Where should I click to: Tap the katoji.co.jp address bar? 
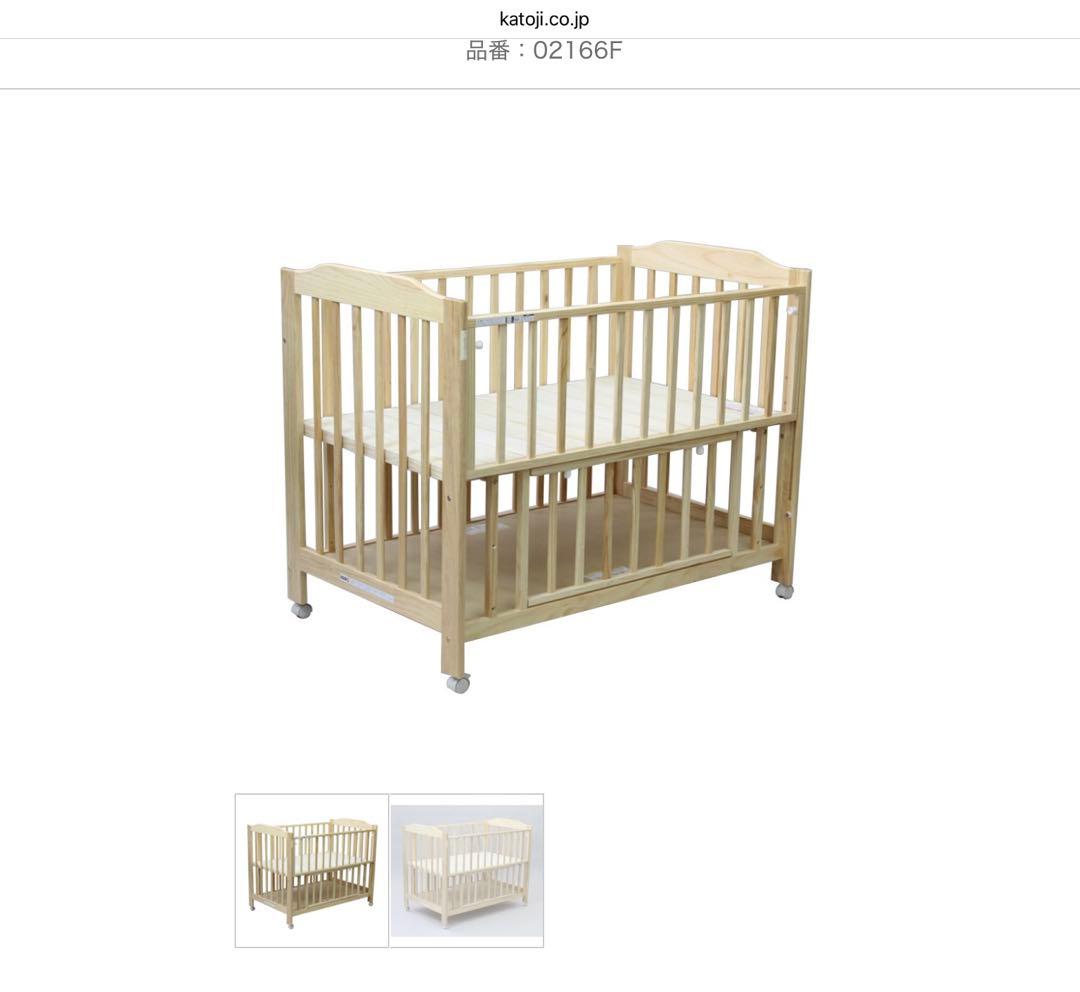[545, 19]
